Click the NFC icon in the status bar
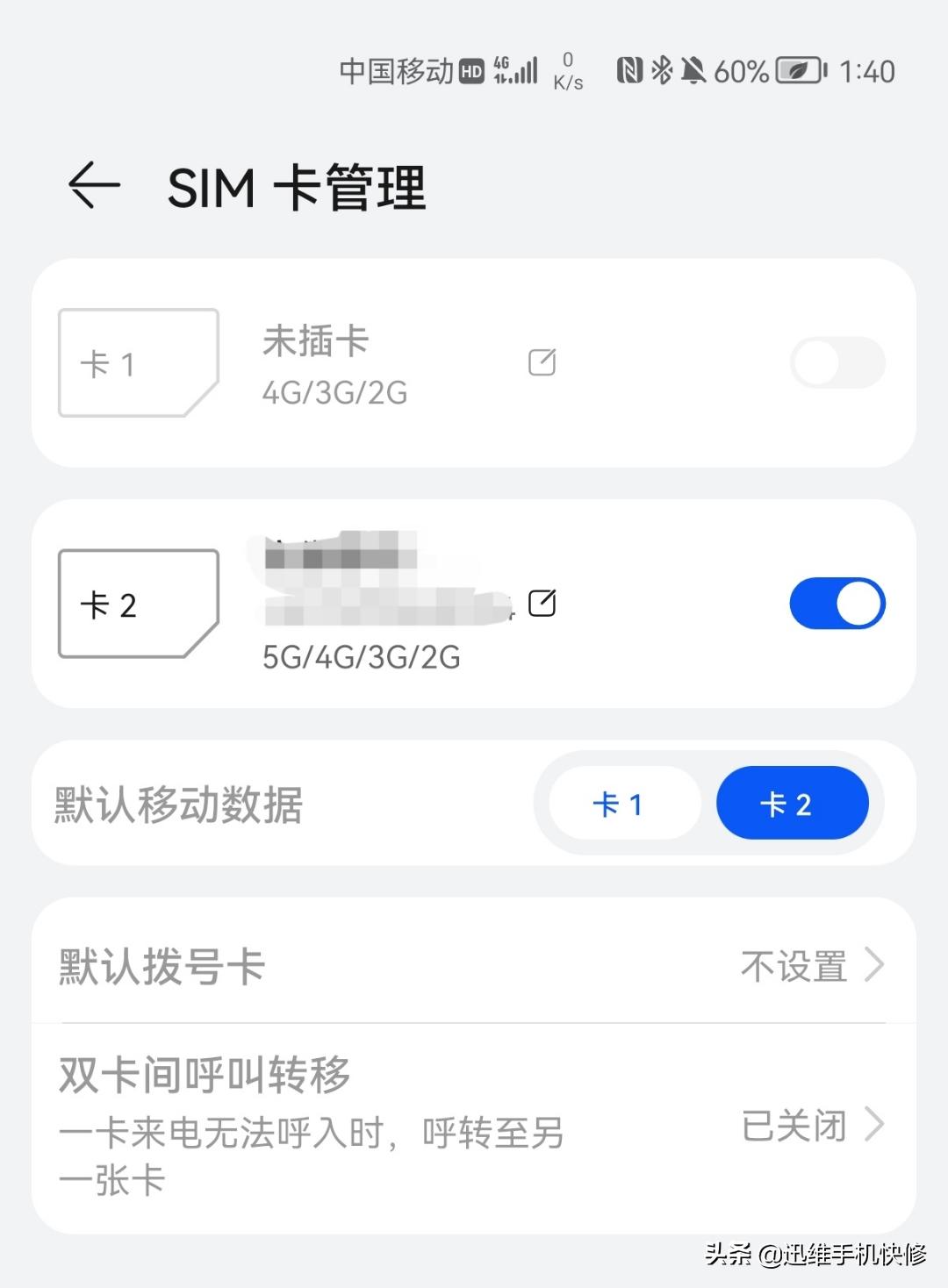Screen dimensions: 948x1288 click(628, 70)
